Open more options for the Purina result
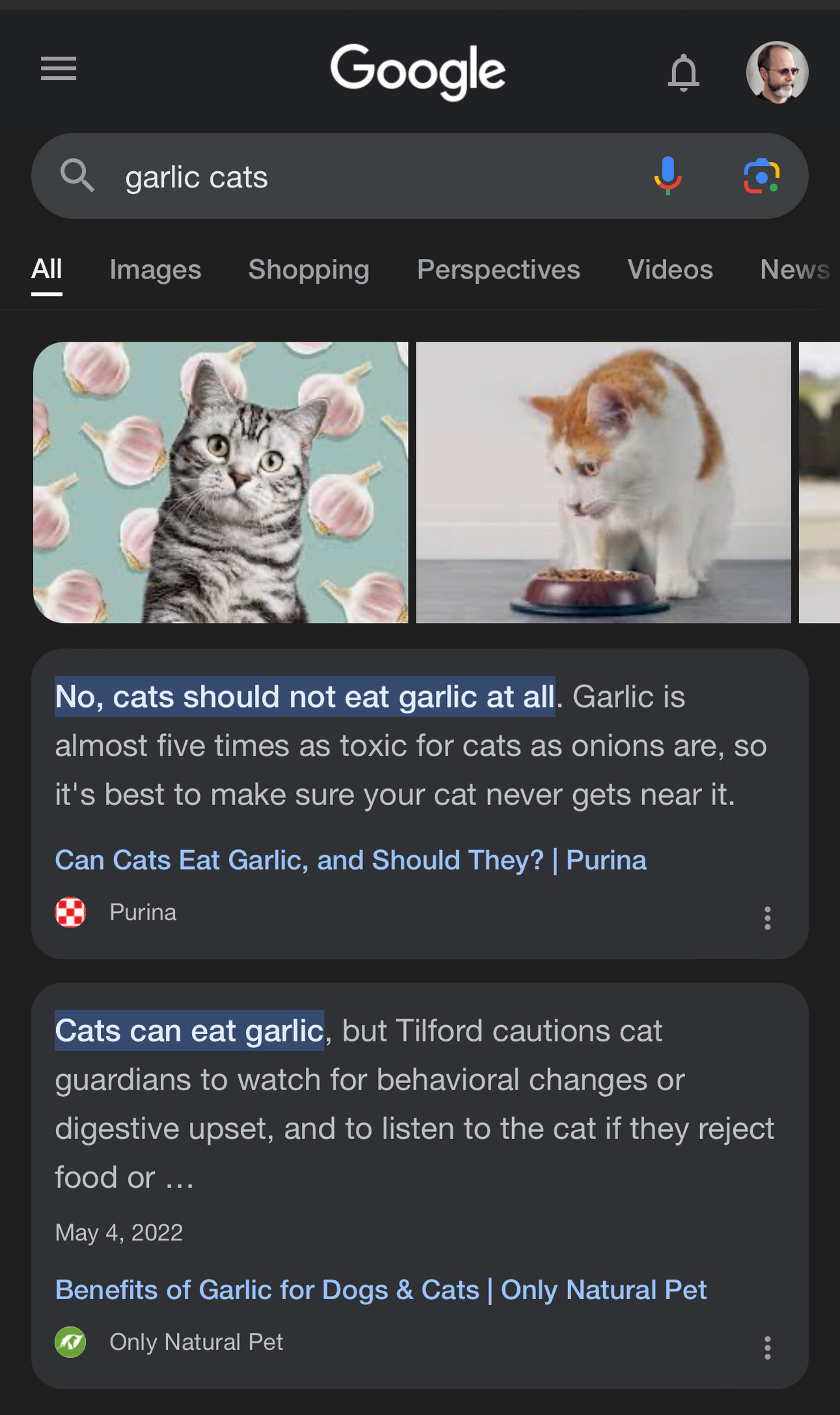This screenshot has height=1415, width=840. (767, 918)
